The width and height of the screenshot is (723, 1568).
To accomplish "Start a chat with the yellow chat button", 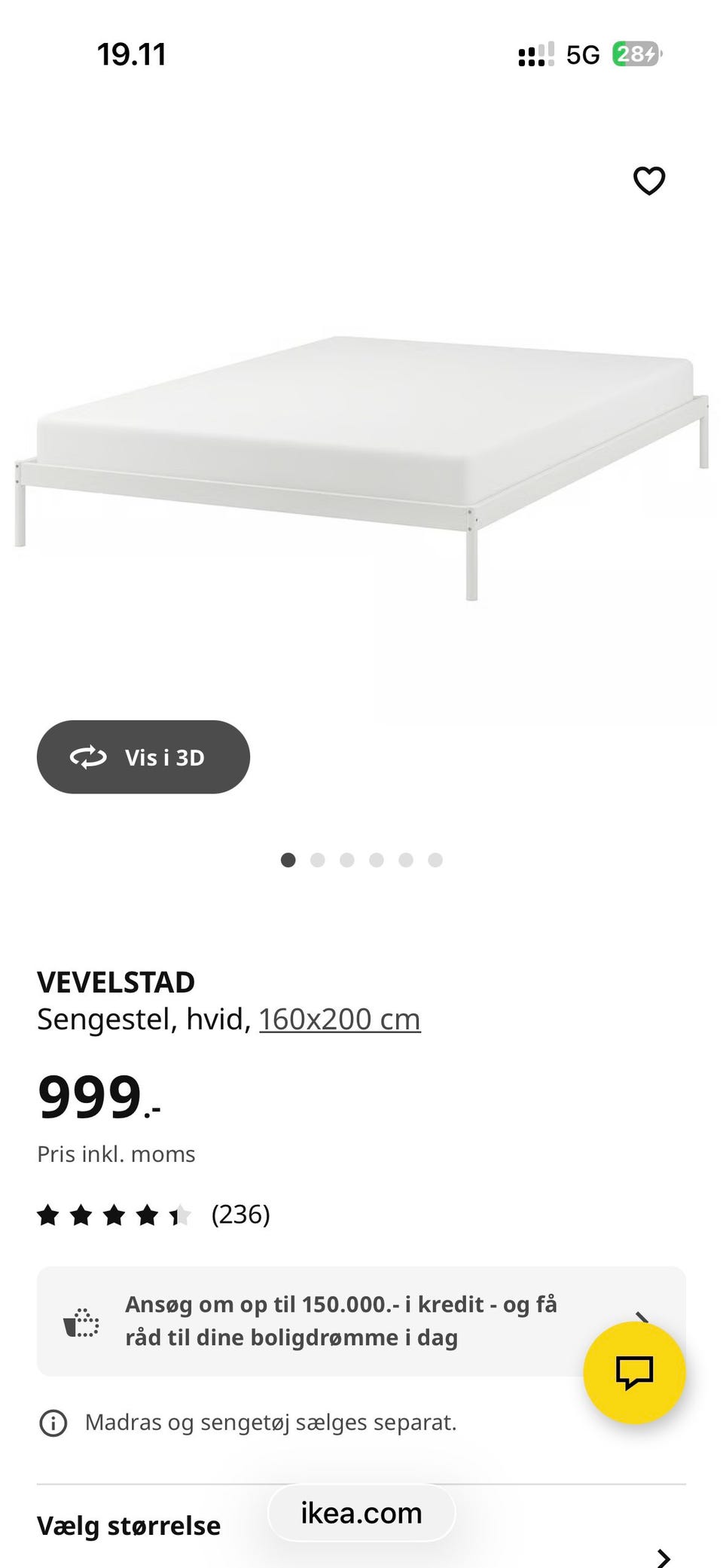I will [634, 1372].
